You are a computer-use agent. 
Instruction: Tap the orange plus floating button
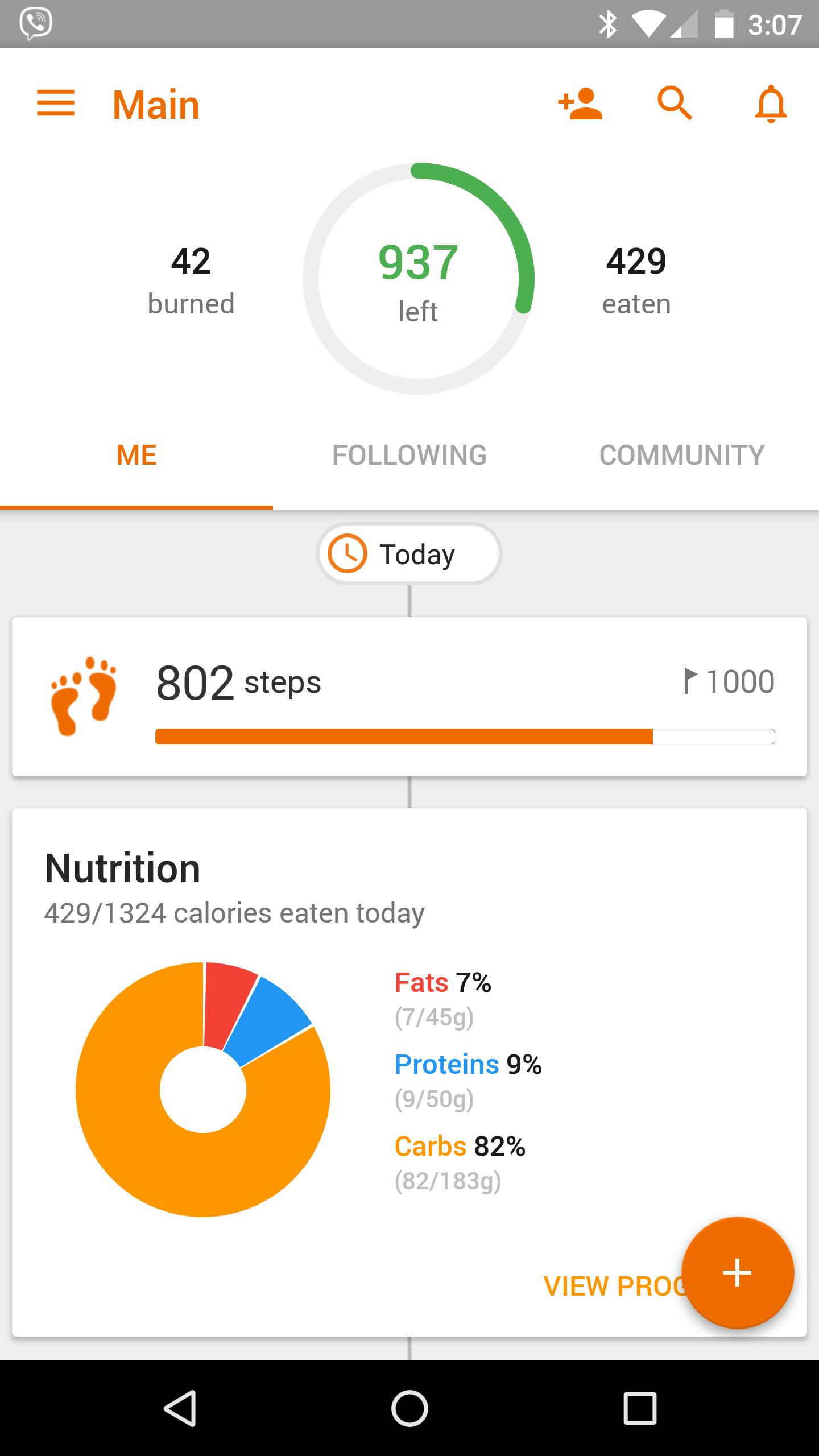pyautogui.click(x=738, y=1273)
